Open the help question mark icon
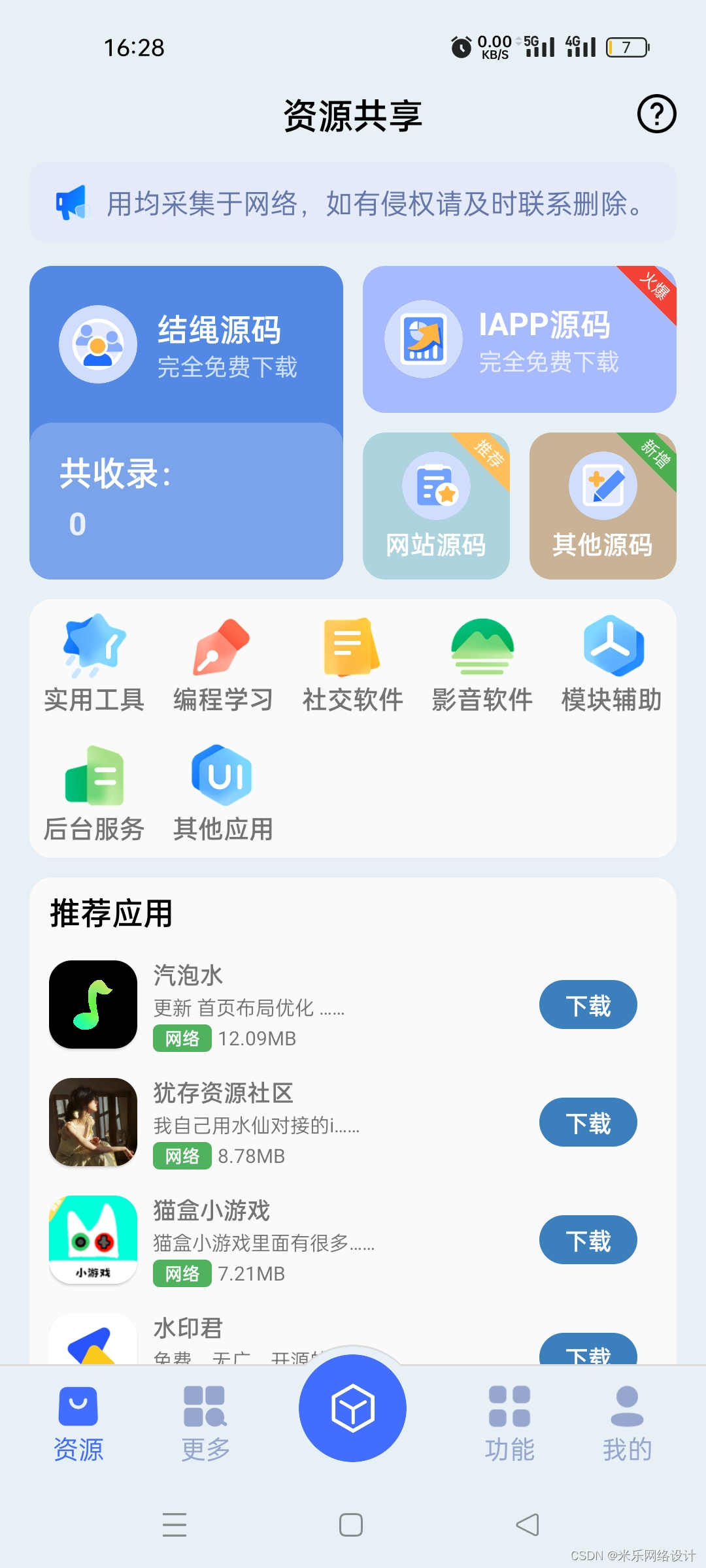This screenshot has width=706, height=1568. click(x=656, y=114)
